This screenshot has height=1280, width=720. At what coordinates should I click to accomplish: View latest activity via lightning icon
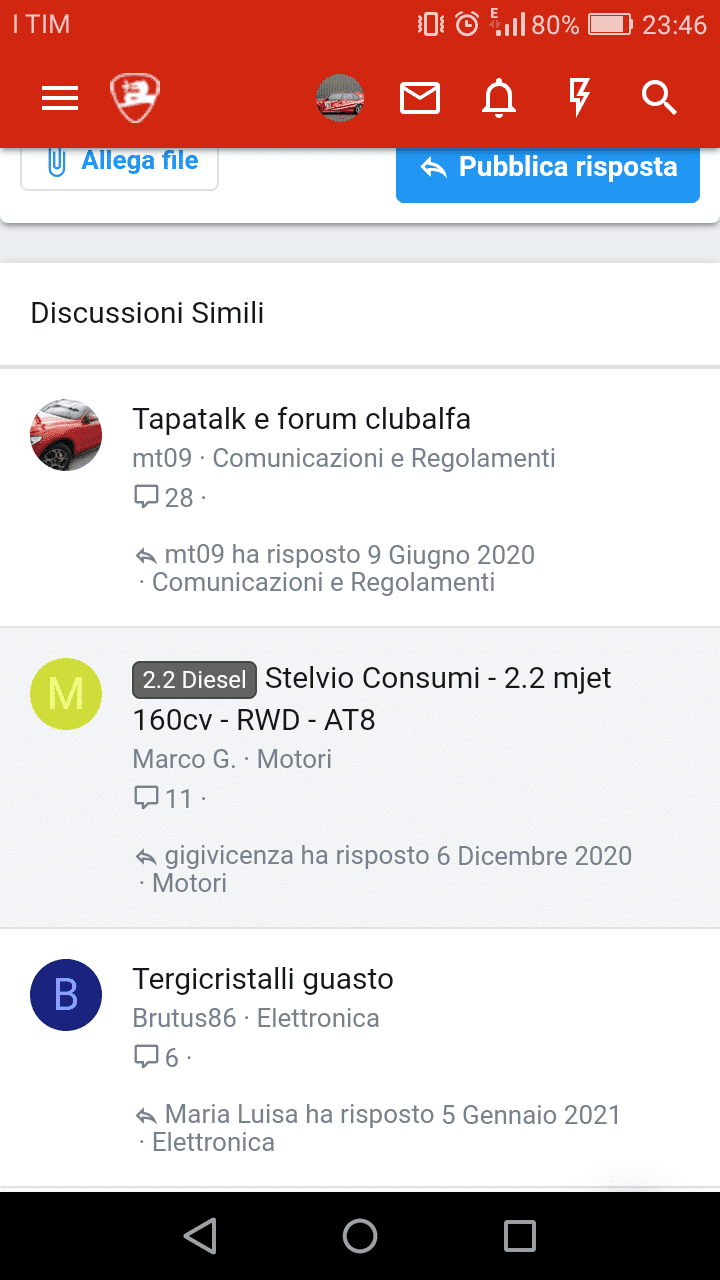click(x=579, y=98)
